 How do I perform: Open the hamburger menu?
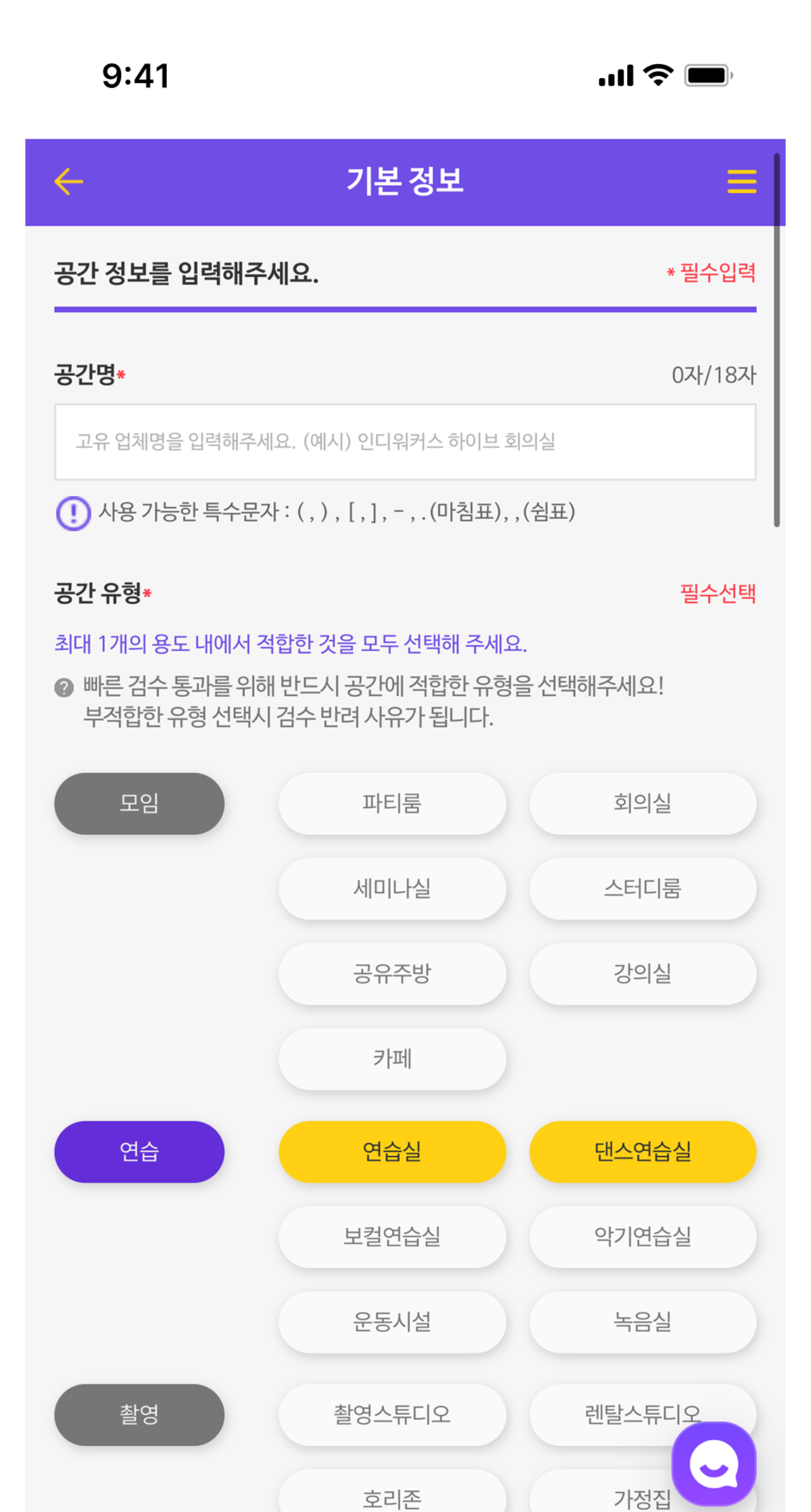pos(741,182)
